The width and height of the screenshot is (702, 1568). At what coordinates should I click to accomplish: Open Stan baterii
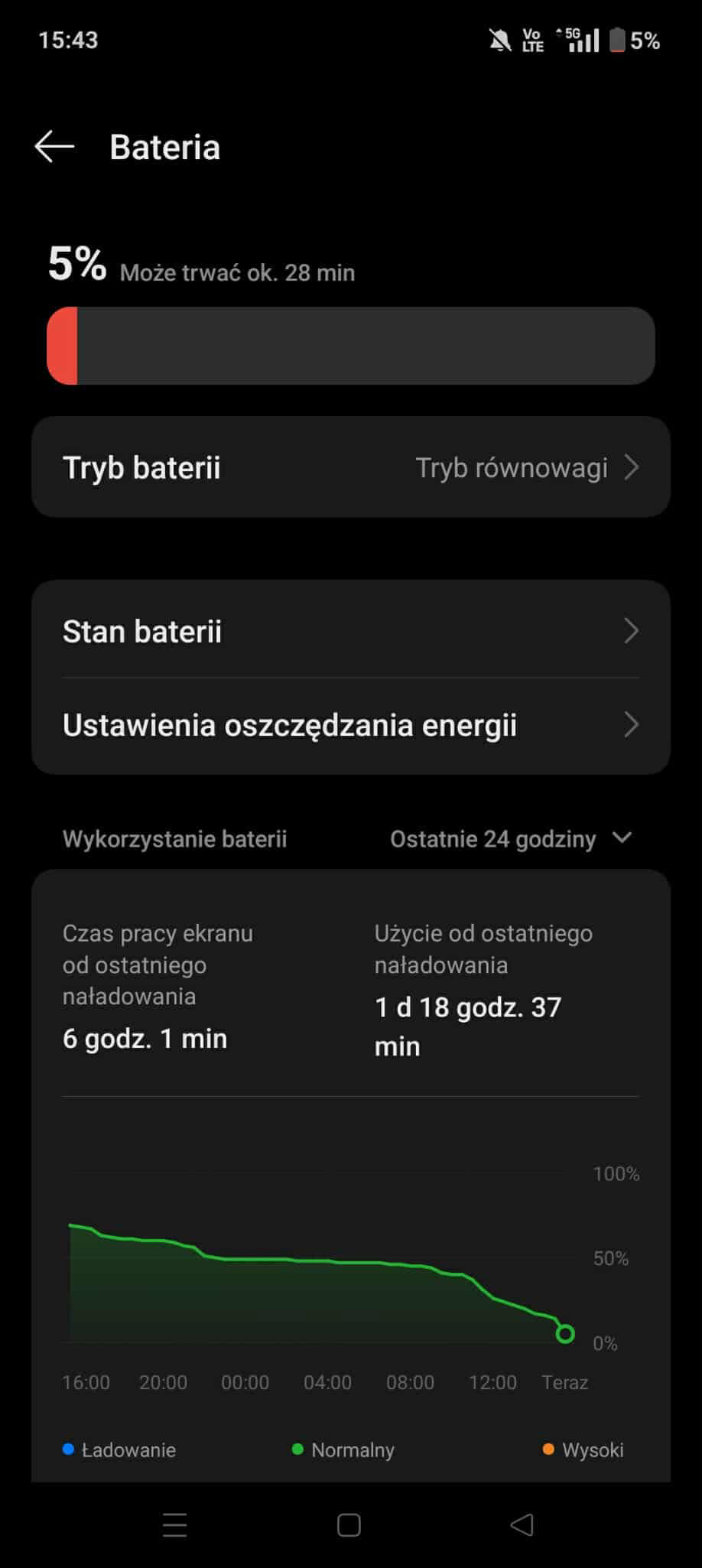click(351, 631)
